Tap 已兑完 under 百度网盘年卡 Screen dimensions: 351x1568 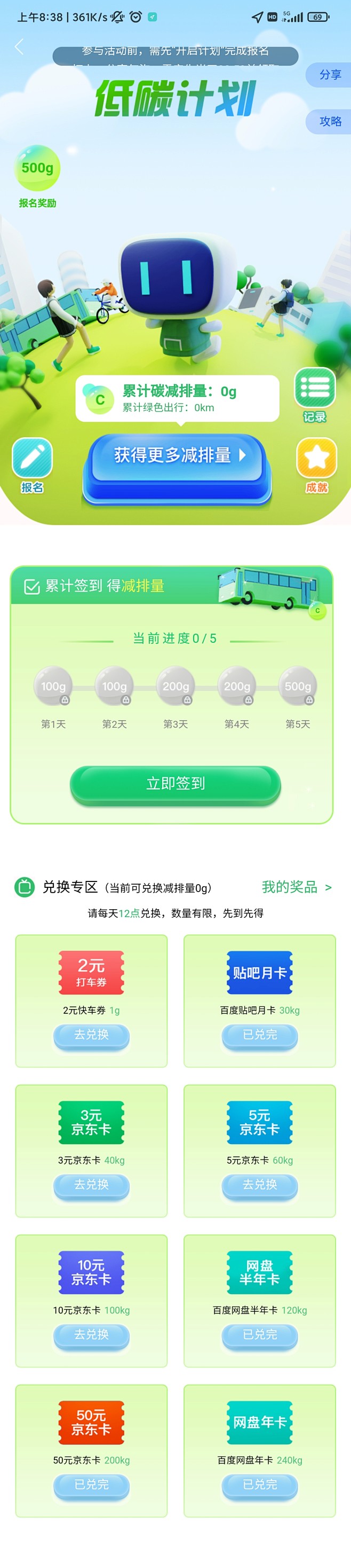pyautogui.click(x=260, y=1484)
